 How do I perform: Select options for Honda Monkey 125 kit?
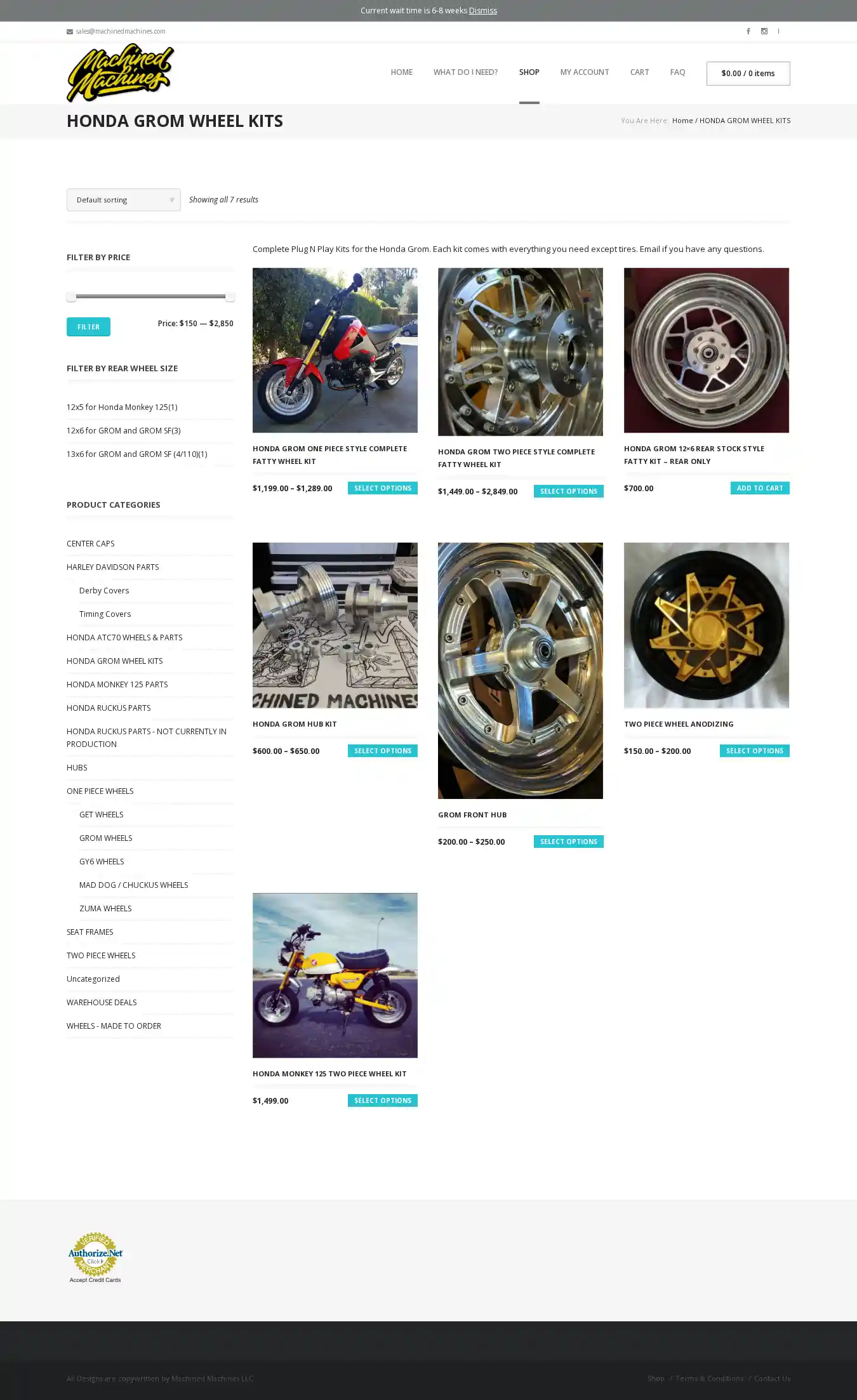[x=382, y=1100]
